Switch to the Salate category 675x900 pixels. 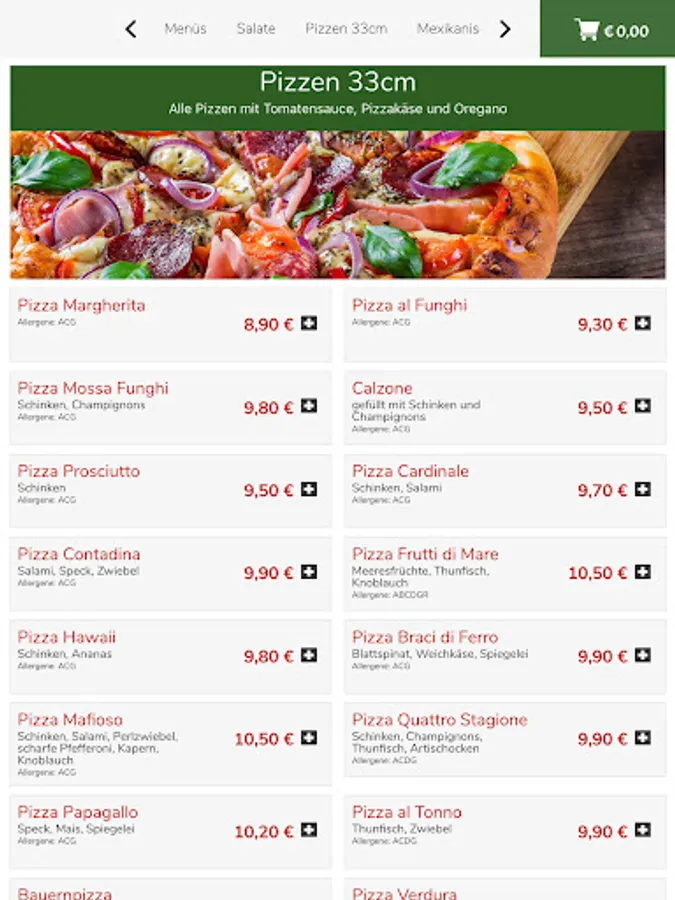(256, 29)
